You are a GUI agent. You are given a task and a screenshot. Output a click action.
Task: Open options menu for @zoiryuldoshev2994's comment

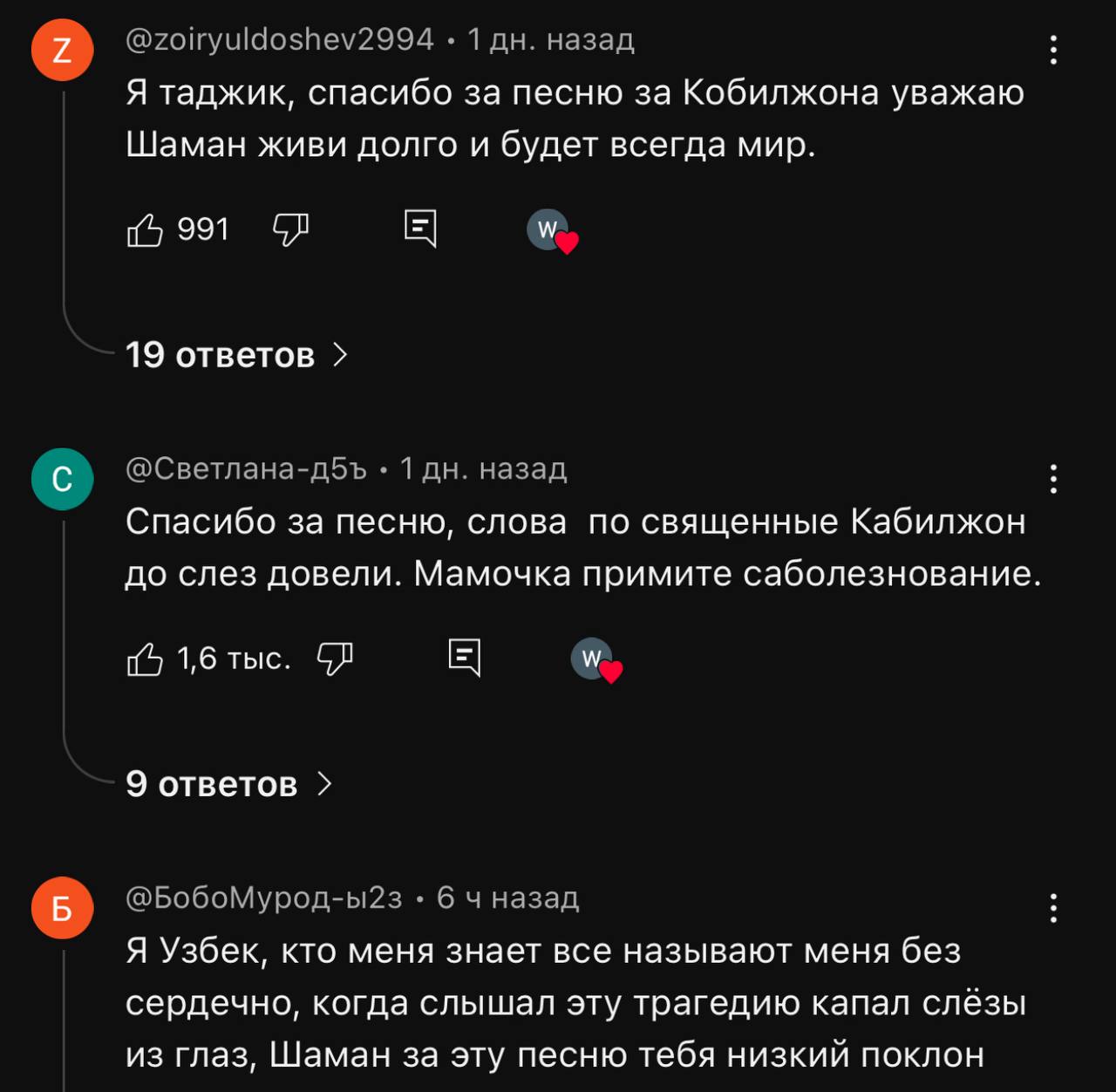tap(1053, 51)
